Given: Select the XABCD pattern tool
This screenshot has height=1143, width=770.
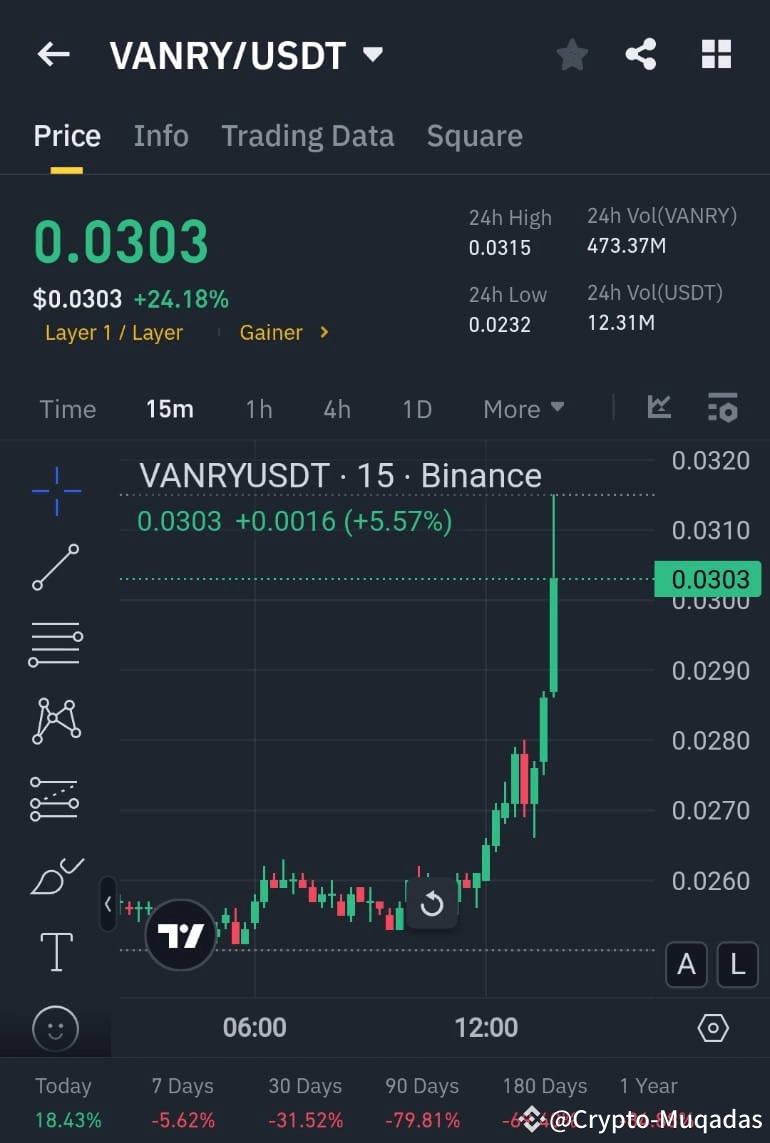Looking at the screenshot, I should tap(55, 721).
